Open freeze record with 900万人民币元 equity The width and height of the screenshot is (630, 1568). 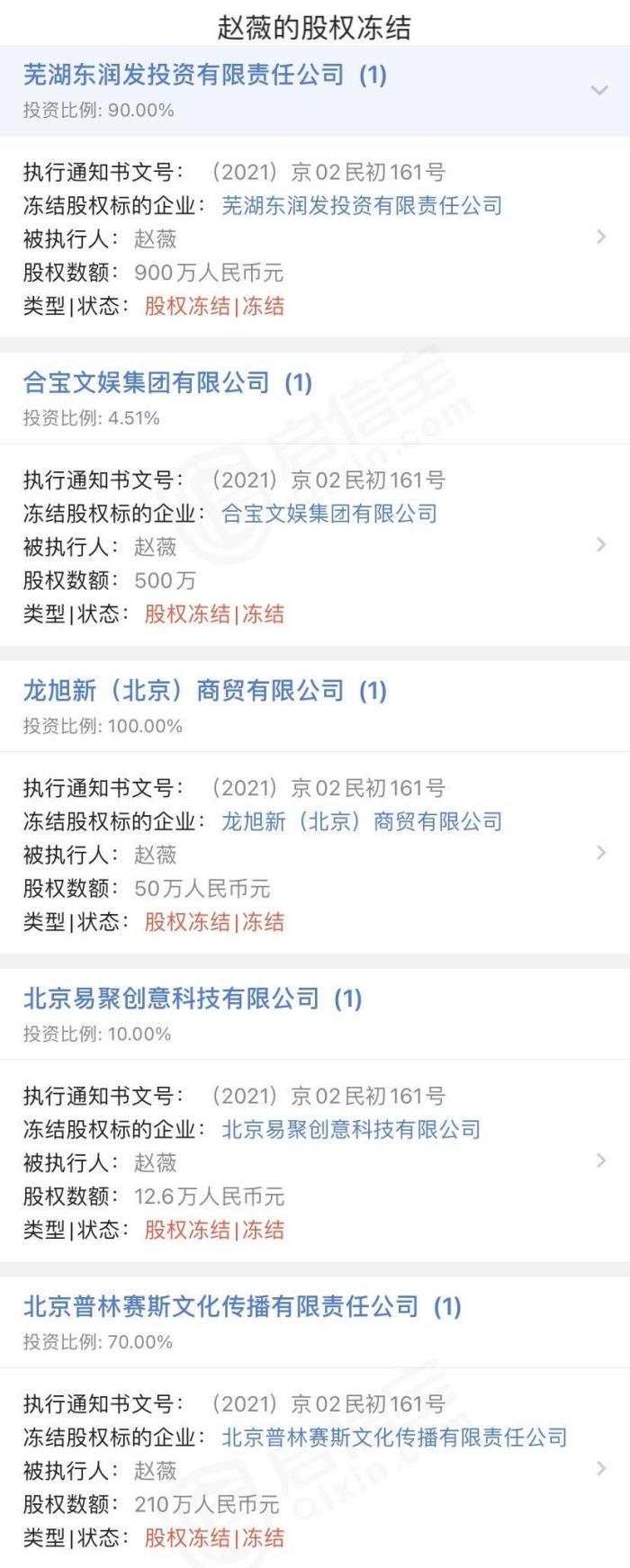(x=600, y=237)
